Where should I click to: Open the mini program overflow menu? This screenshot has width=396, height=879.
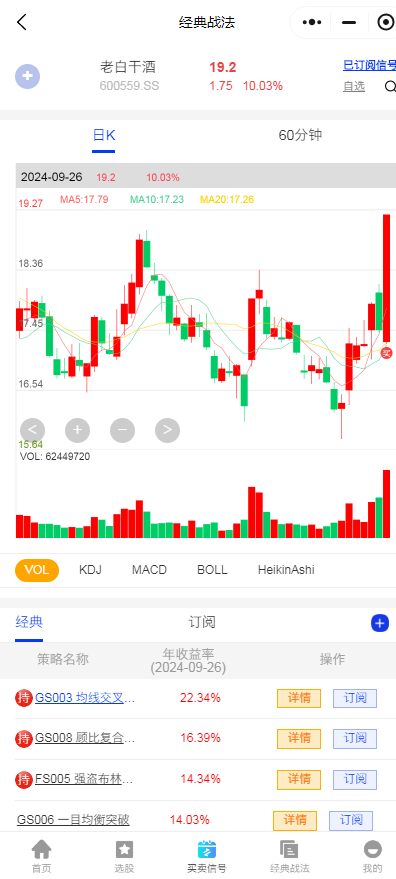[x=312, y=22]
